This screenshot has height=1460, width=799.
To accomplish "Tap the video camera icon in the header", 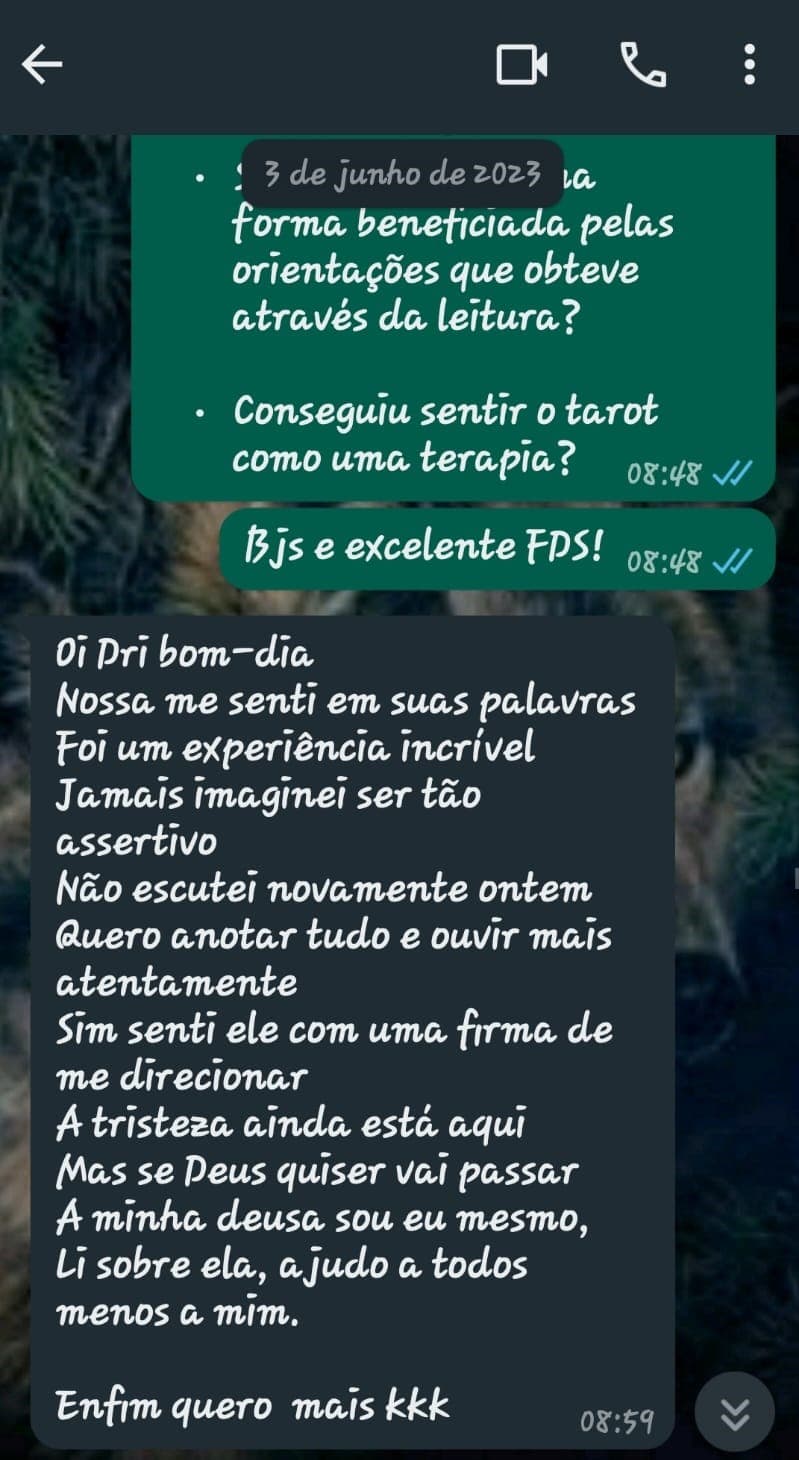I will click(x=520, y=64).
